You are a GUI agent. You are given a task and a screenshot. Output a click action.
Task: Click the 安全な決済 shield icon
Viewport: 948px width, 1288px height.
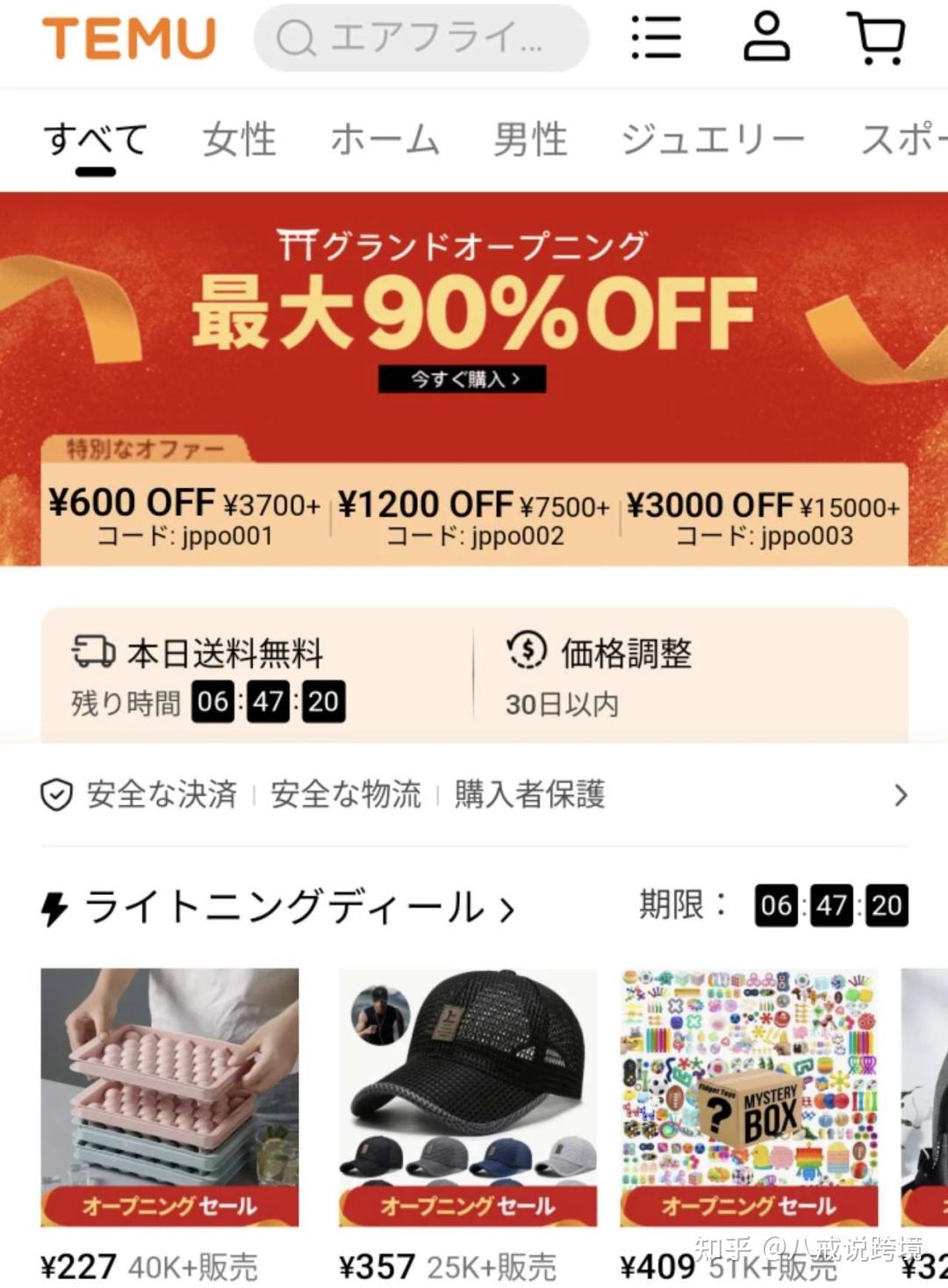56,795
